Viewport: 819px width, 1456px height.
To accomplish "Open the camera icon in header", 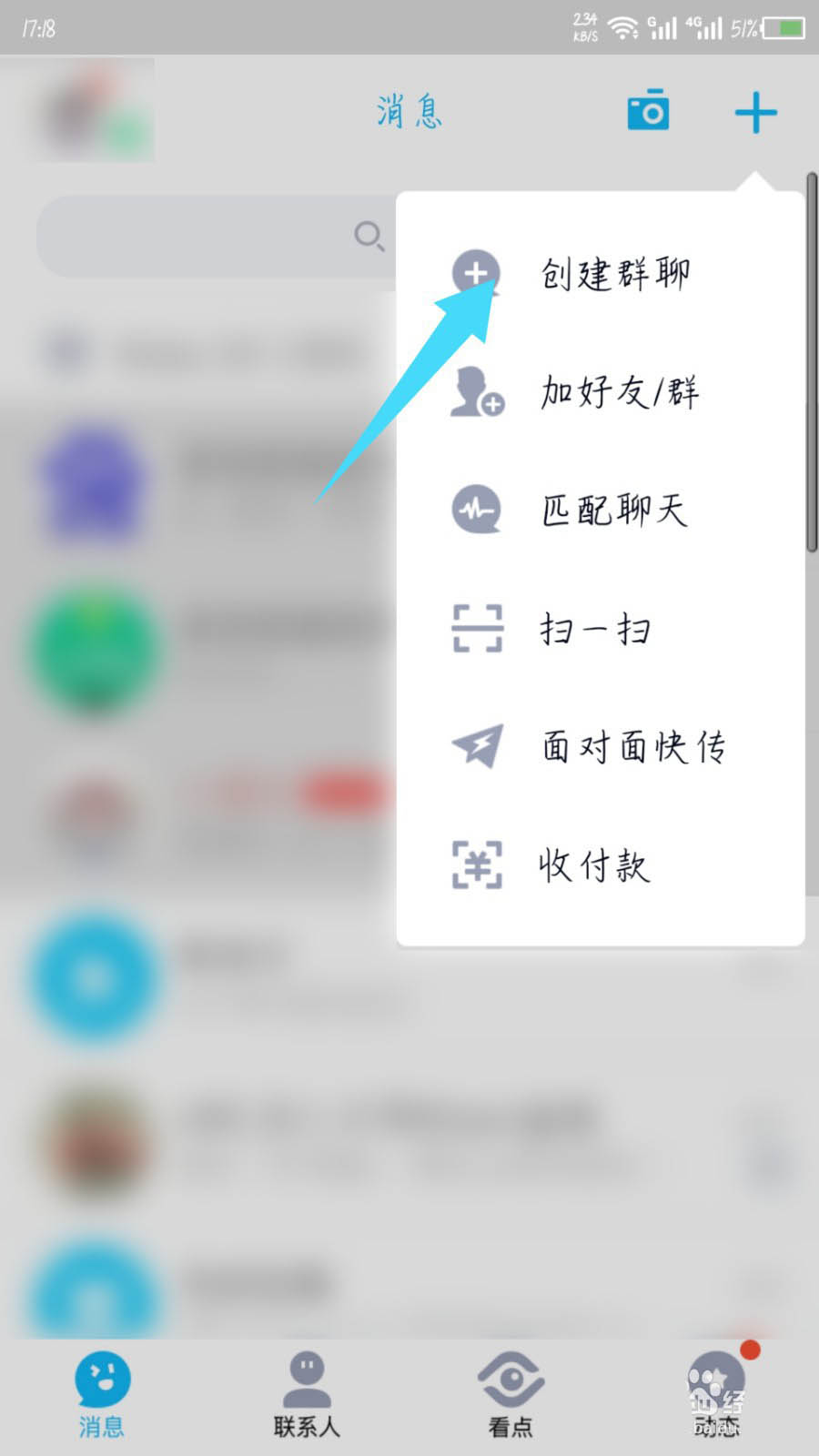I will [648, 111].
